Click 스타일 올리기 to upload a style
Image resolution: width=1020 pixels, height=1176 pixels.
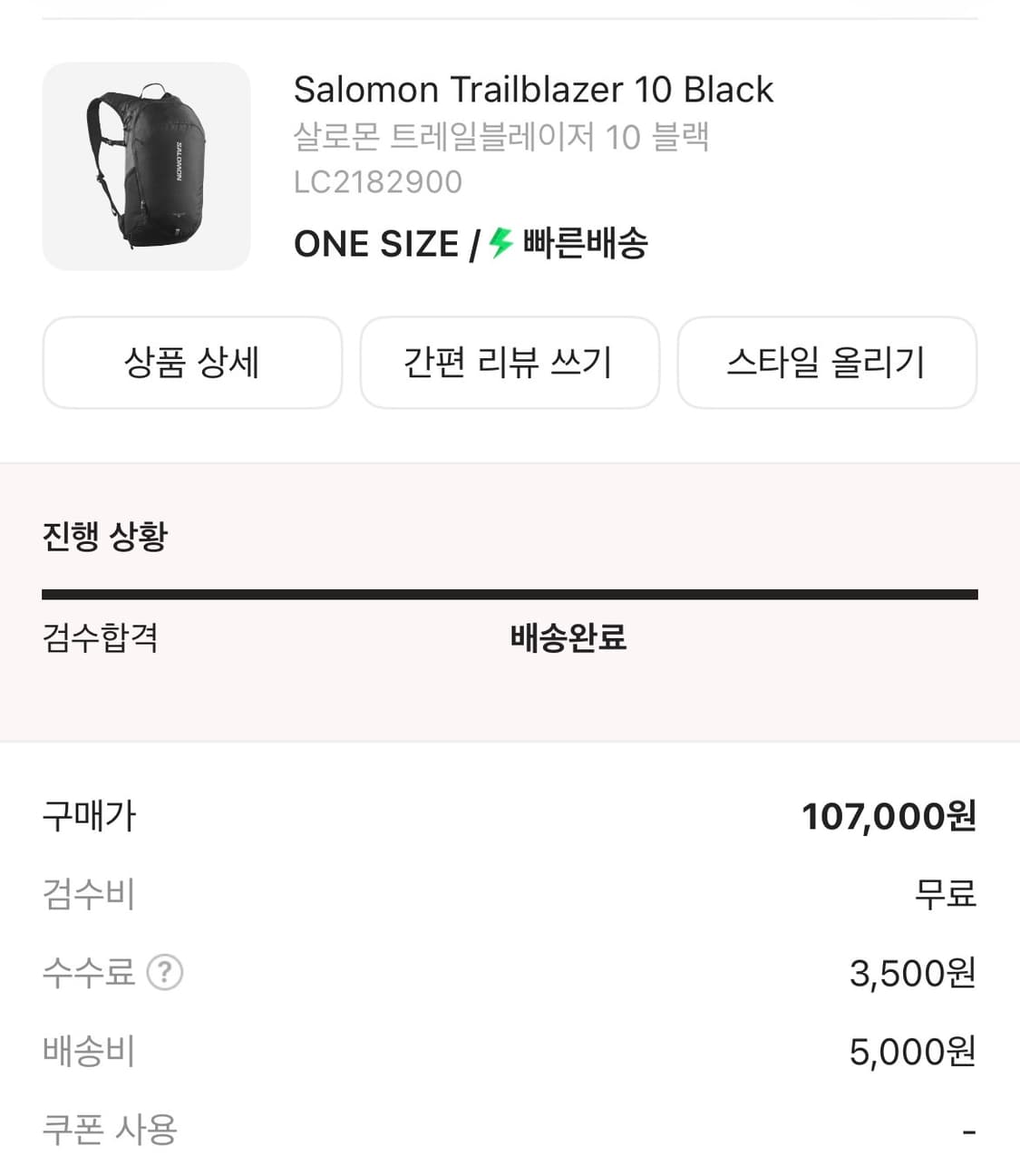pos(827,362)
